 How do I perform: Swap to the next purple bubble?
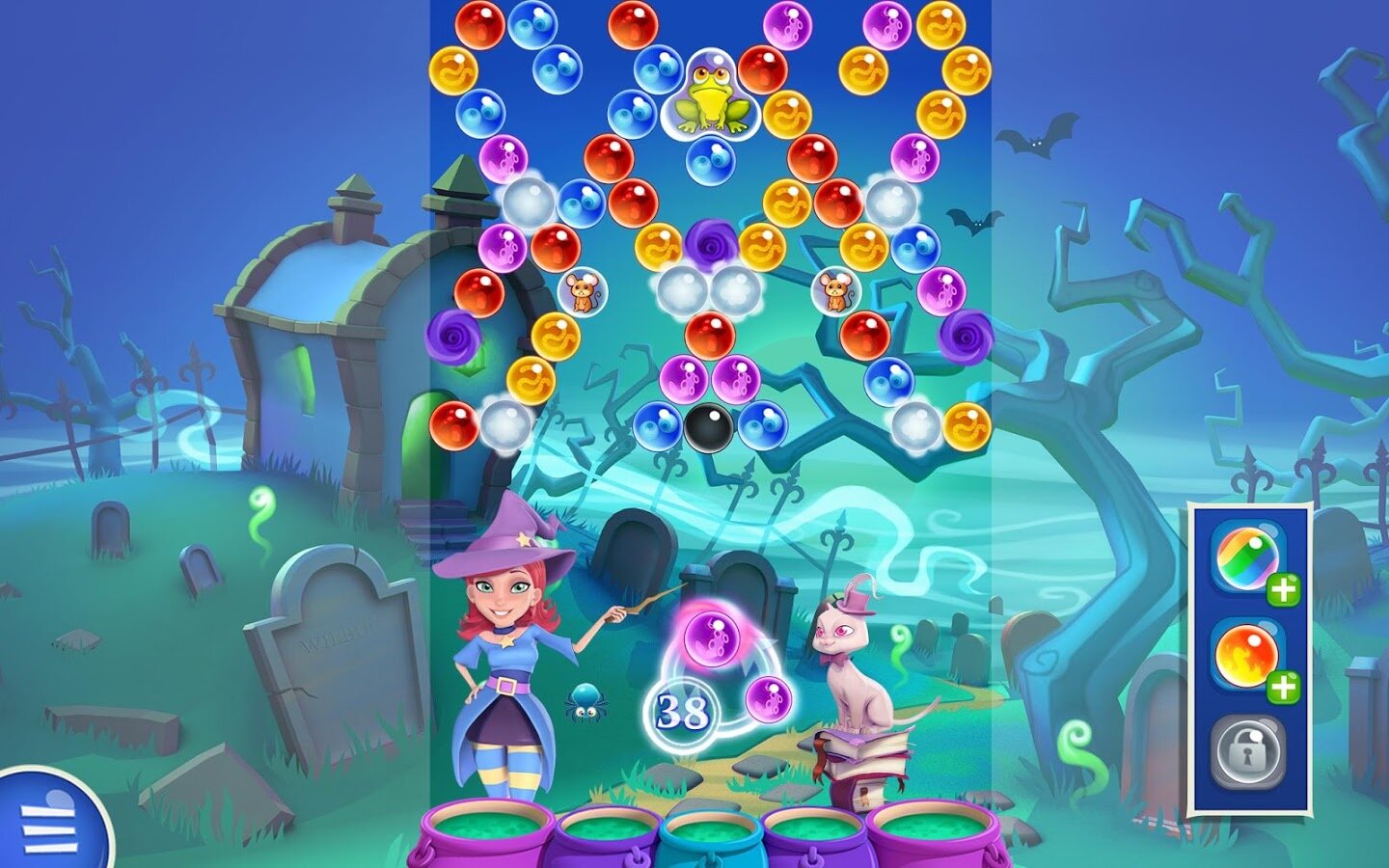pyautogui.click(x=769, y=696)
